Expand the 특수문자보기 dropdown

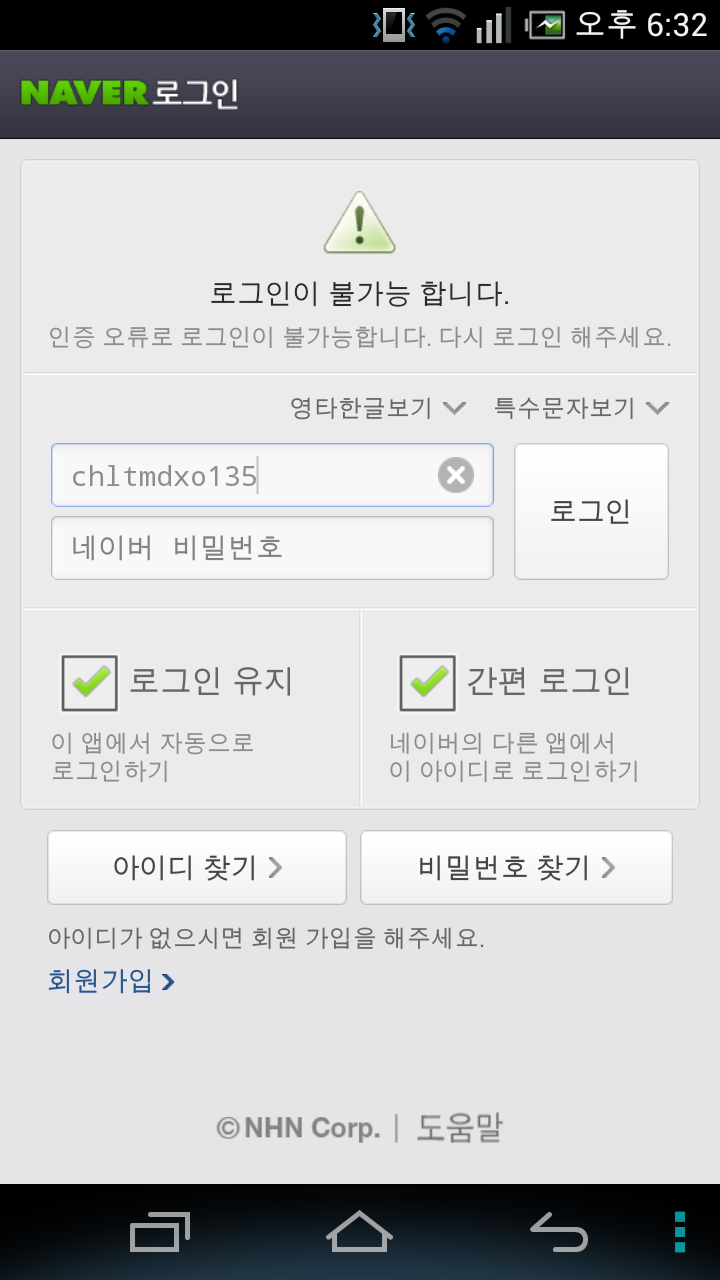[x=582, y=407]
